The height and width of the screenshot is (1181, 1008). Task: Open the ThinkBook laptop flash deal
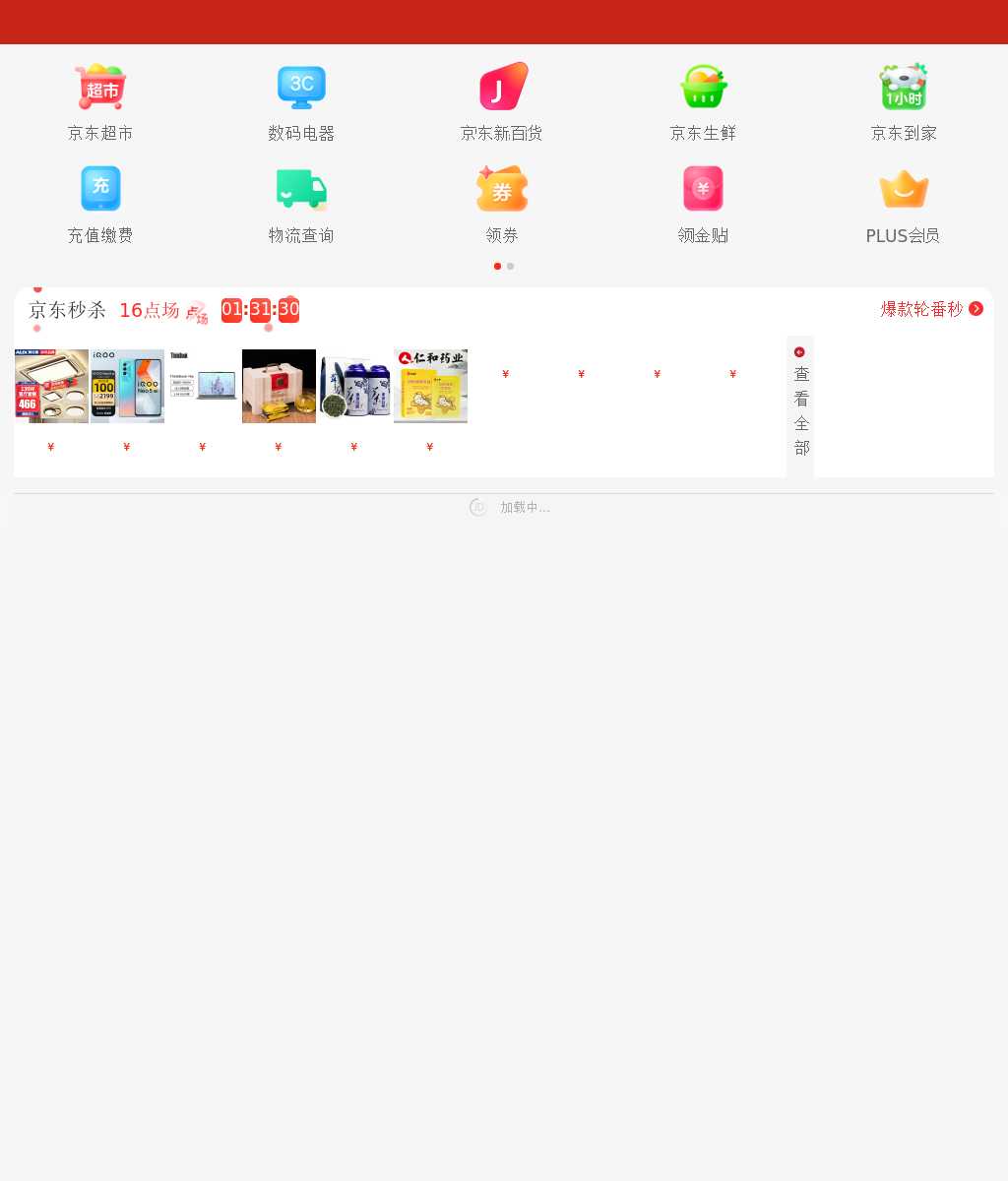point(203,386)
